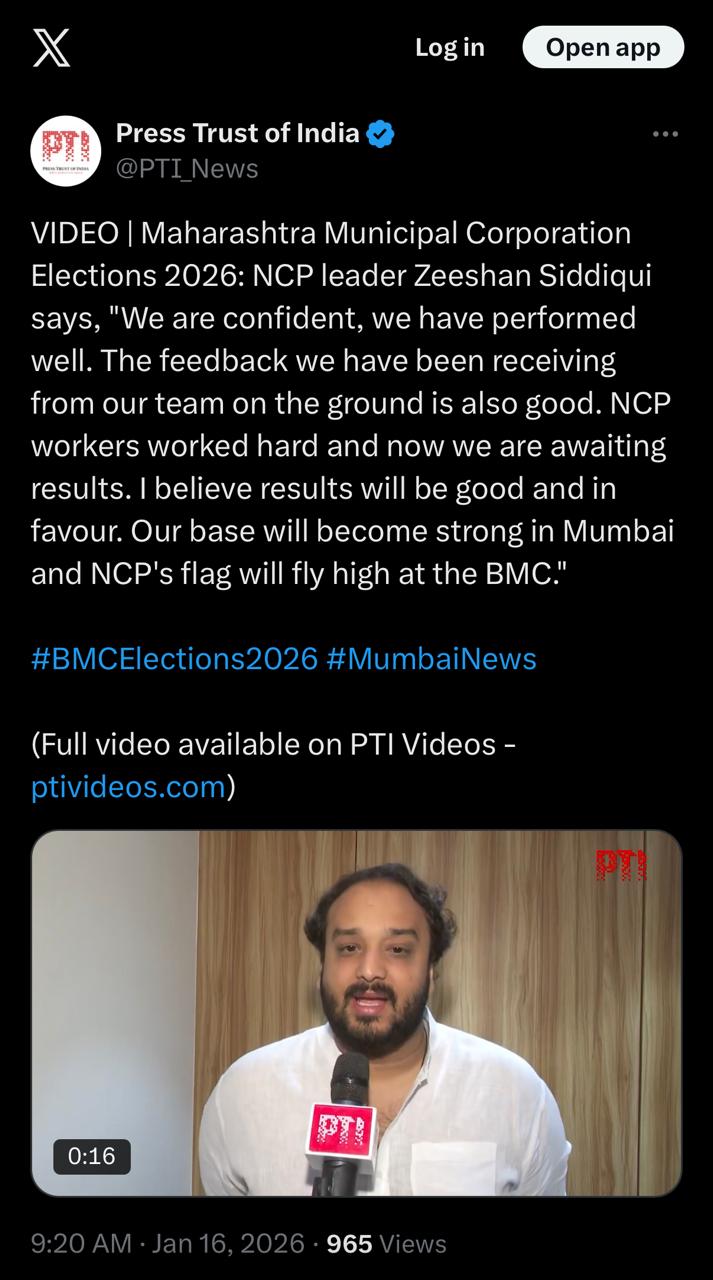Screen dimensions: 713x1280
Task: Open the post's three-dot more menu
Action: [x=664, y=134]
